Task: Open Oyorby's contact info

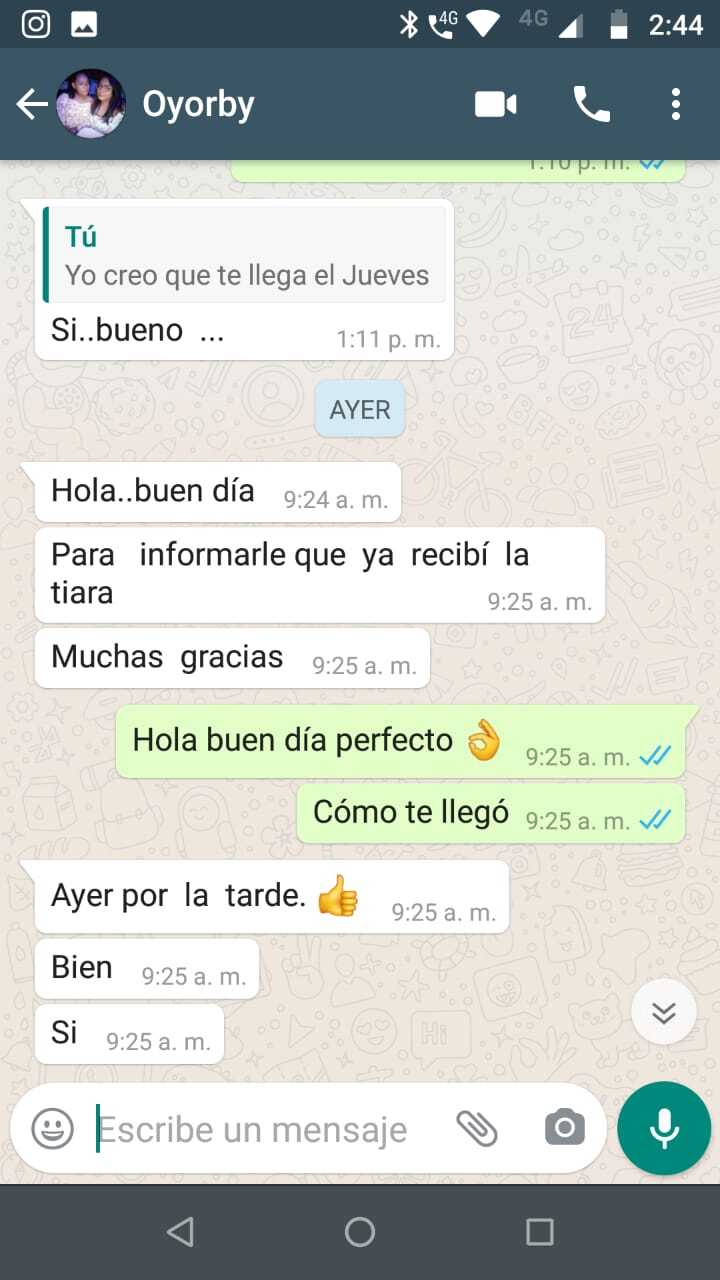Action: (198, 104)
